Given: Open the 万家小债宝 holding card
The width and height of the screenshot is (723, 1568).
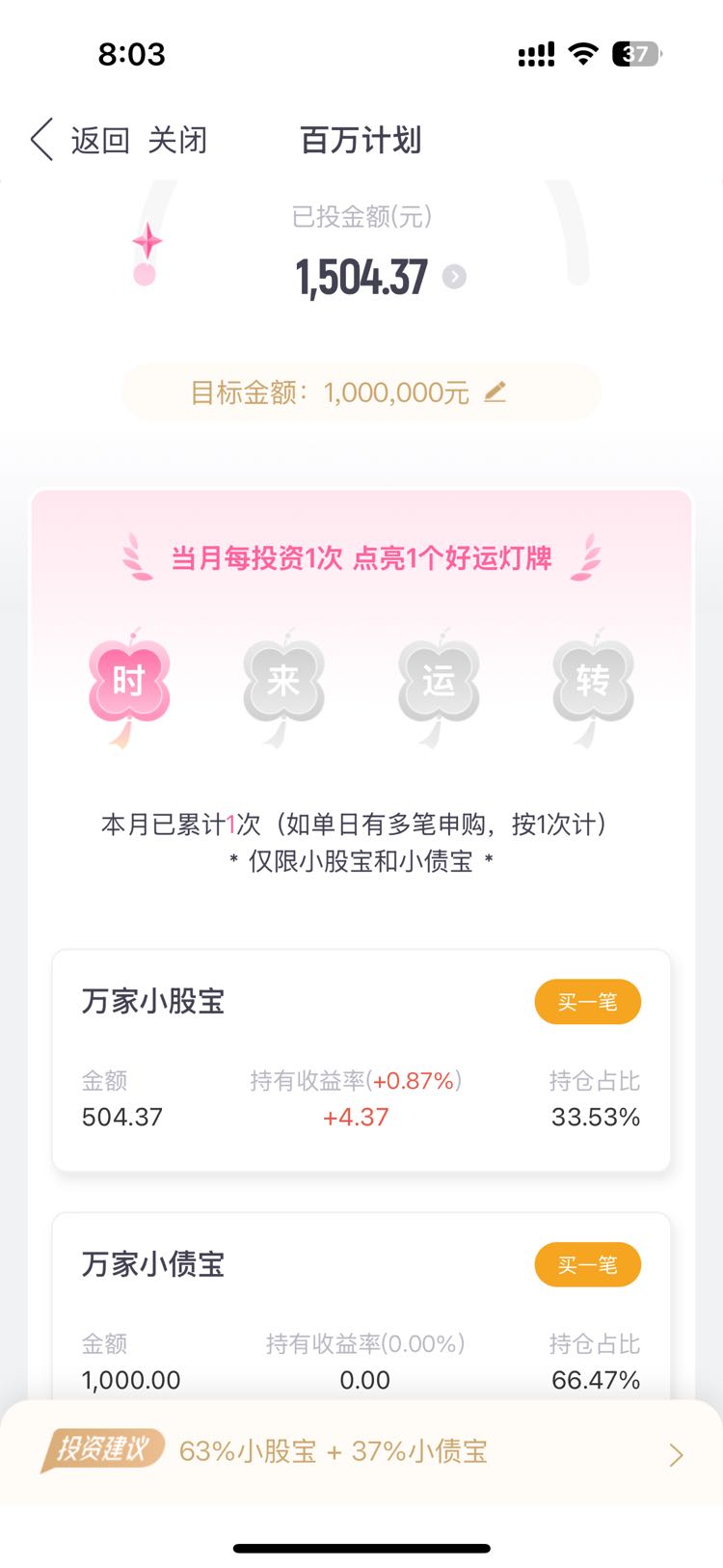Looking at the screenshot, I should point(361,1307).
